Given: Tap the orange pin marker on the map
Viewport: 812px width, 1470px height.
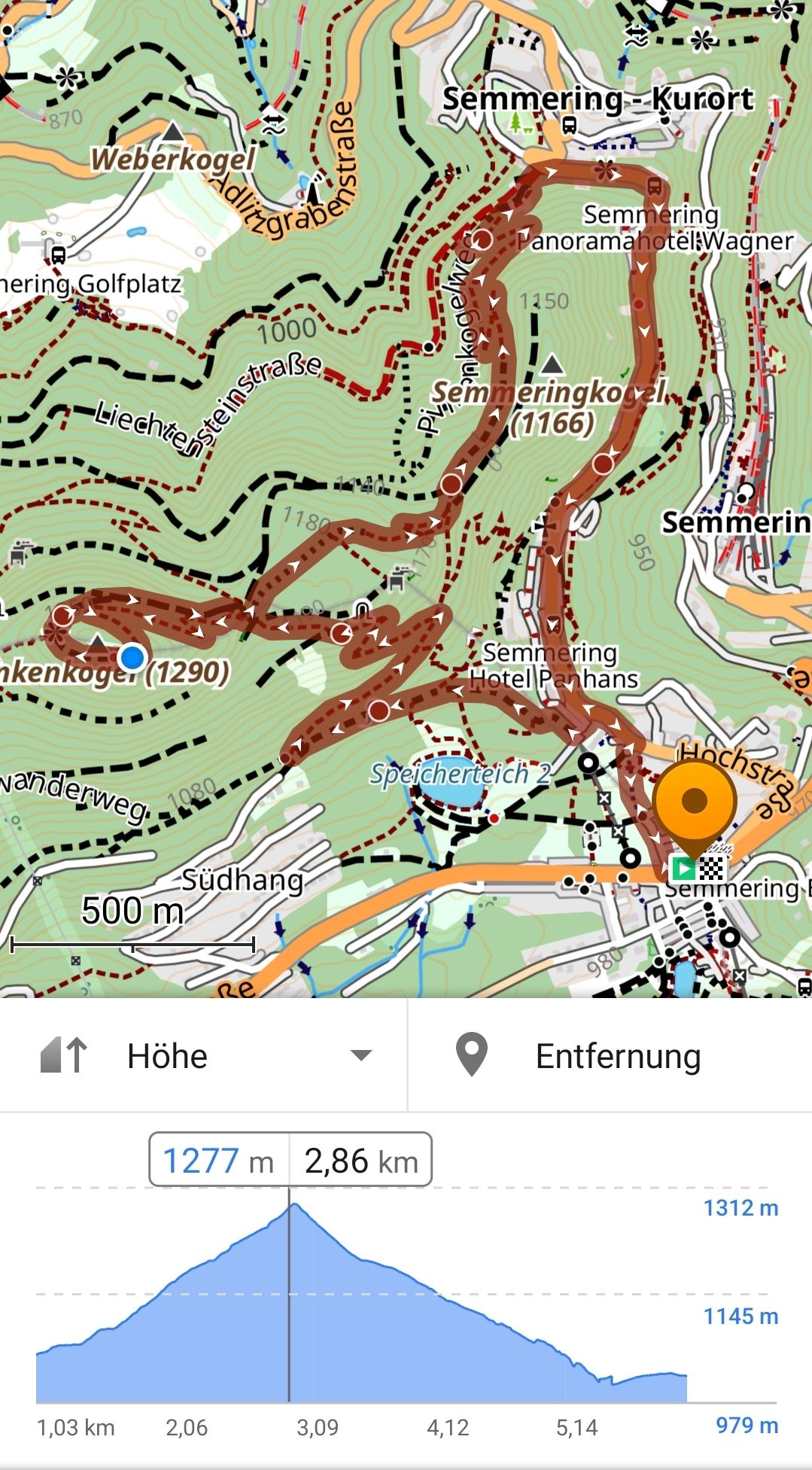Looking at the screenshot, I should tap(693, 802).
